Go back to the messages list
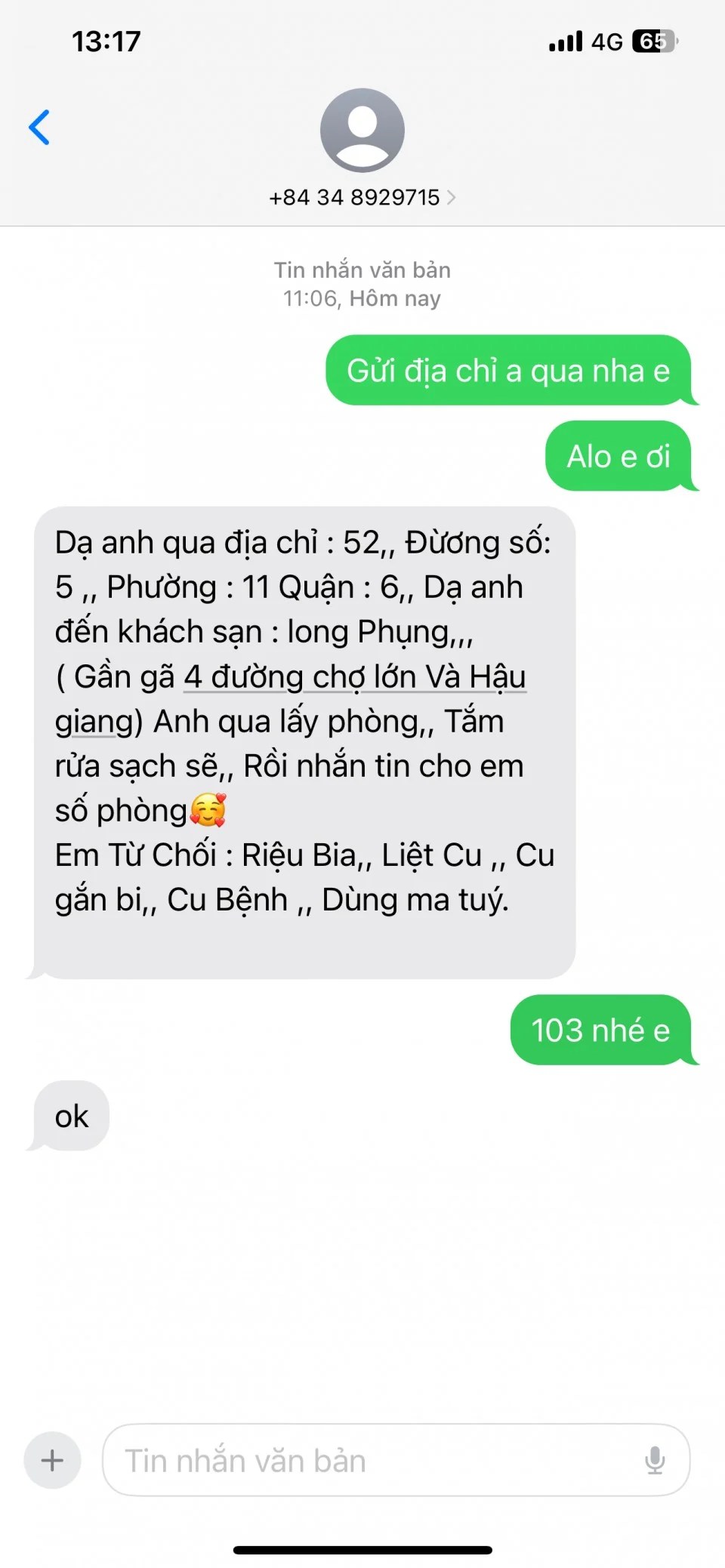Screen dimensions: 725x1568 click(x=39, y=127)
